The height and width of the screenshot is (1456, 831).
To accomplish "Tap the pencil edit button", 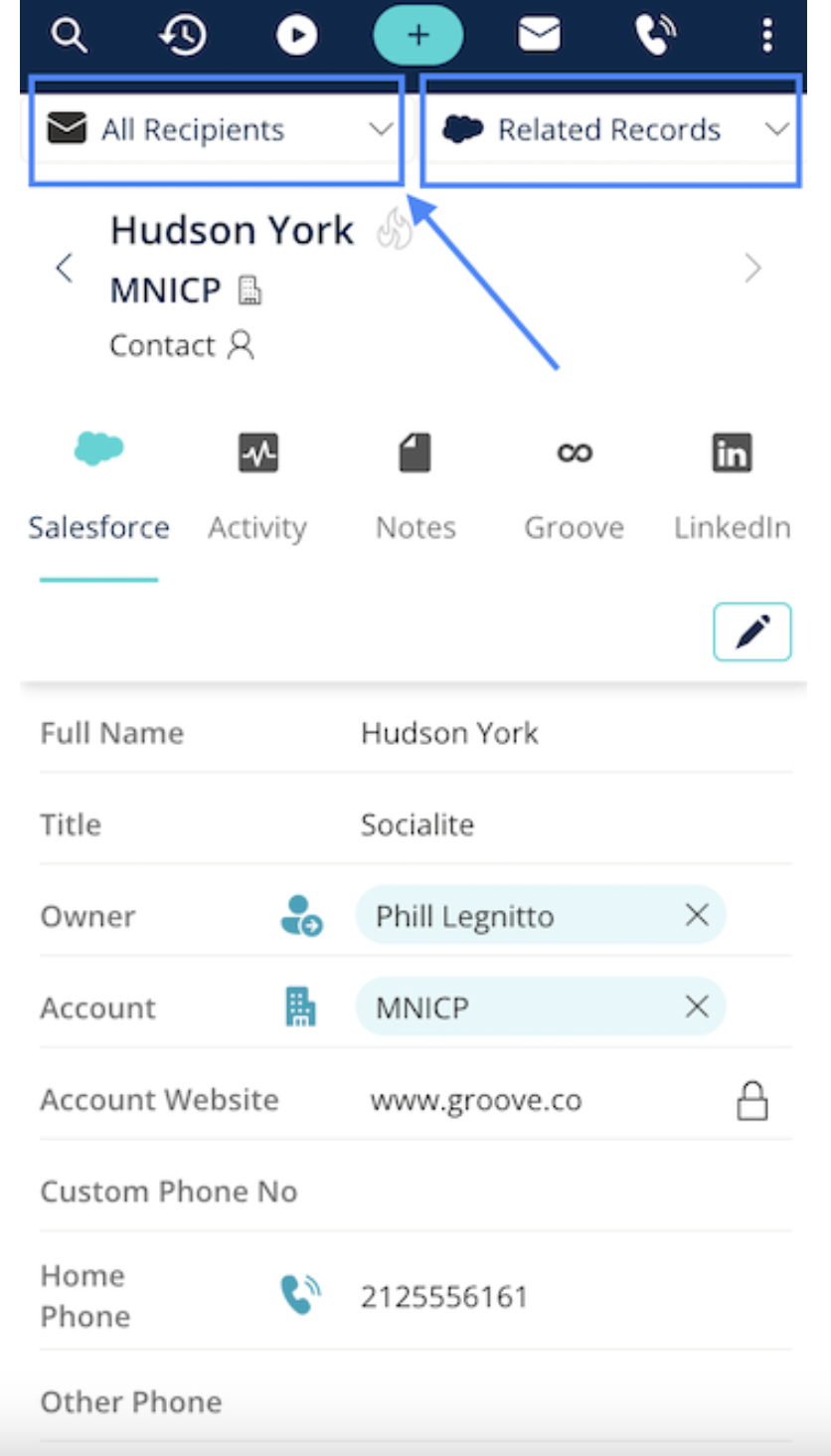I will [x=752, y=632].
